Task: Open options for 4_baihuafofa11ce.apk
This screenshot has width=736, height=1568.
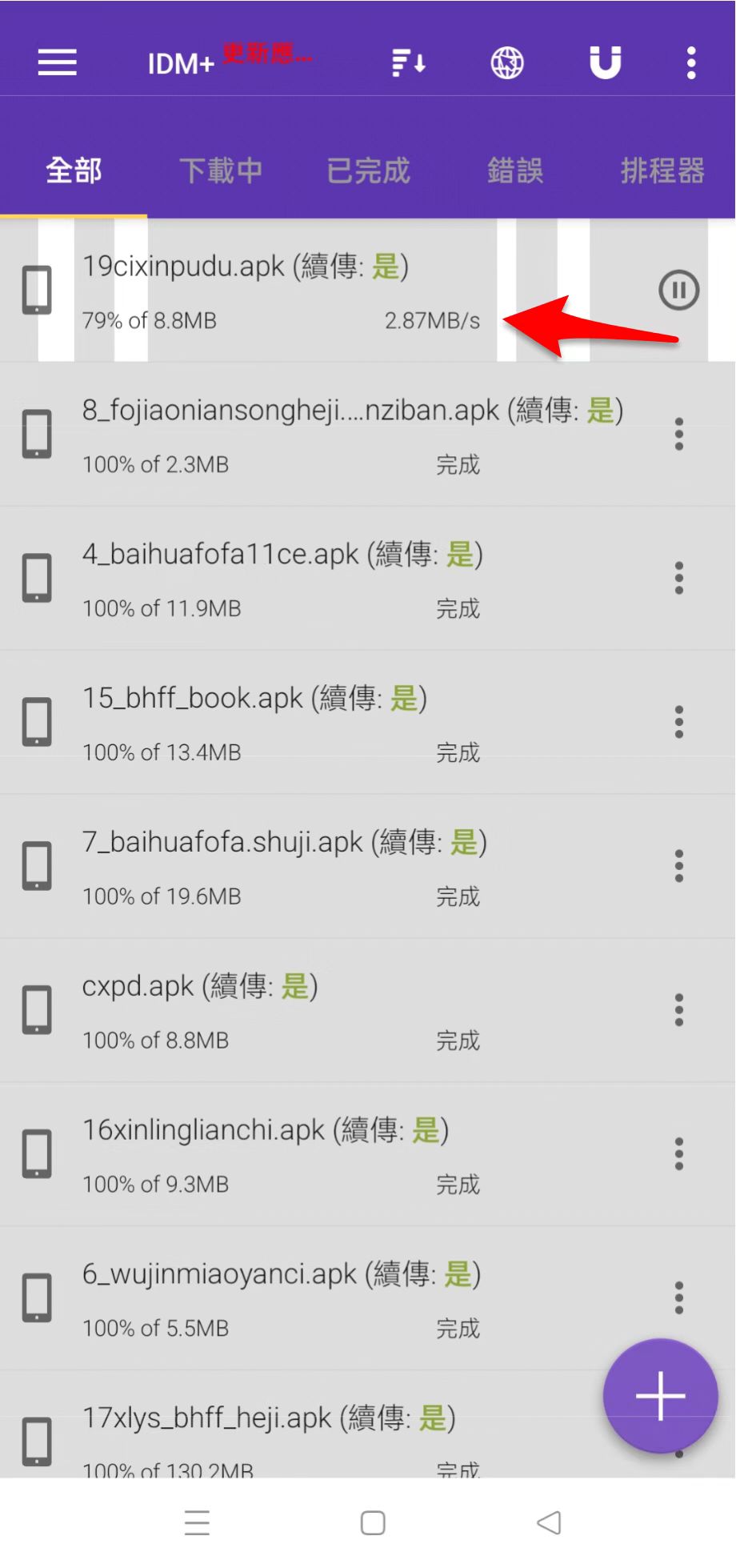Action: (679, 578)
